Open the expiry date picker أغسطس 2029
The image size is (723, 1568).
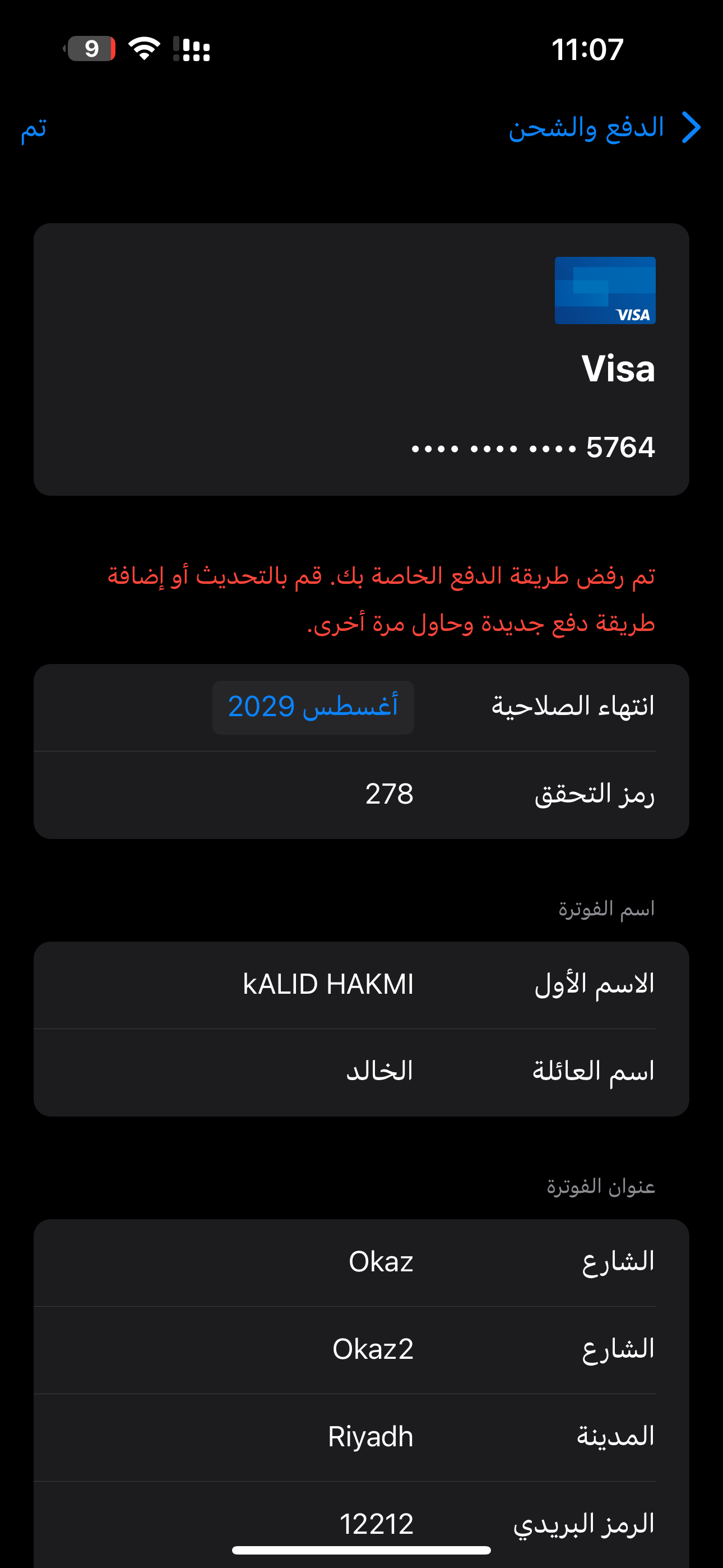point(313,707)
